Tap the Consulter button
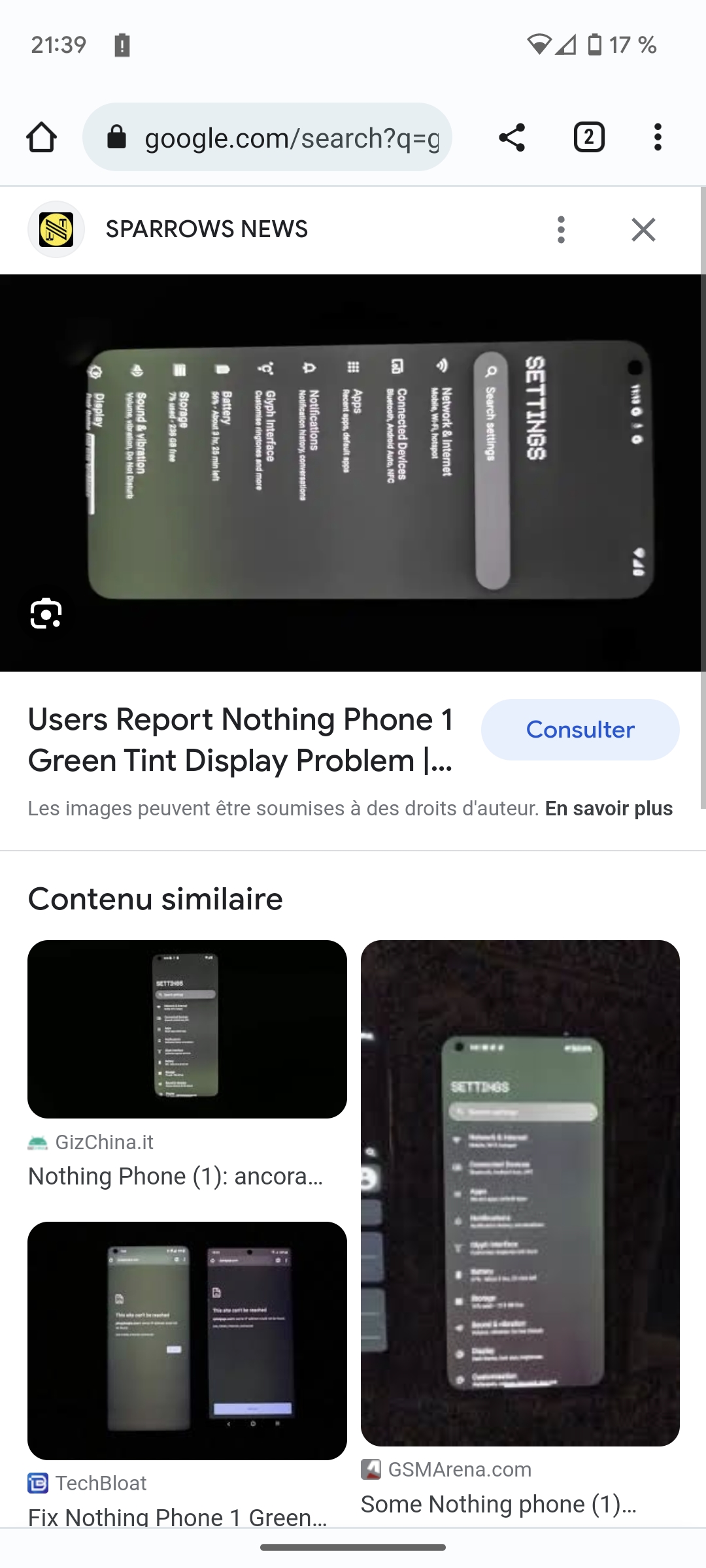 (580, 730)
